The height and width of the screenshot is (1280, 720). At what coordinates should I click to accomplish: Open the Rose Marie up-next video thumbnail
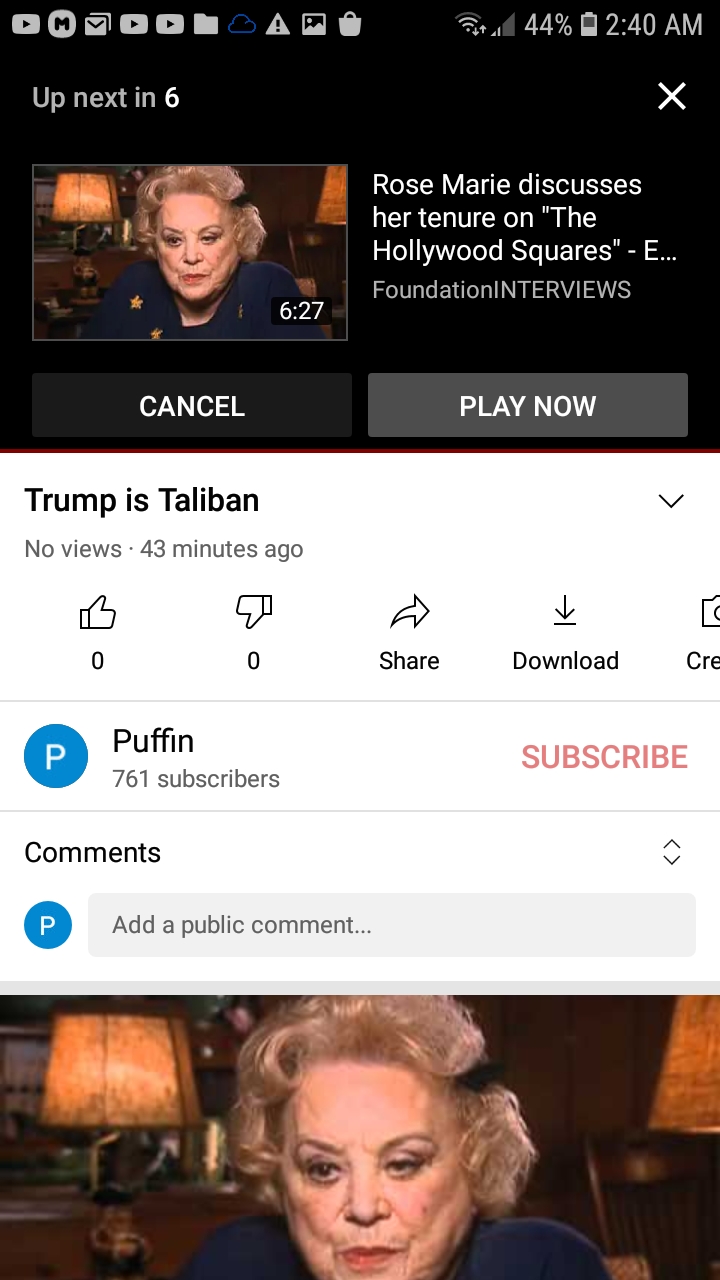[190, 253]
